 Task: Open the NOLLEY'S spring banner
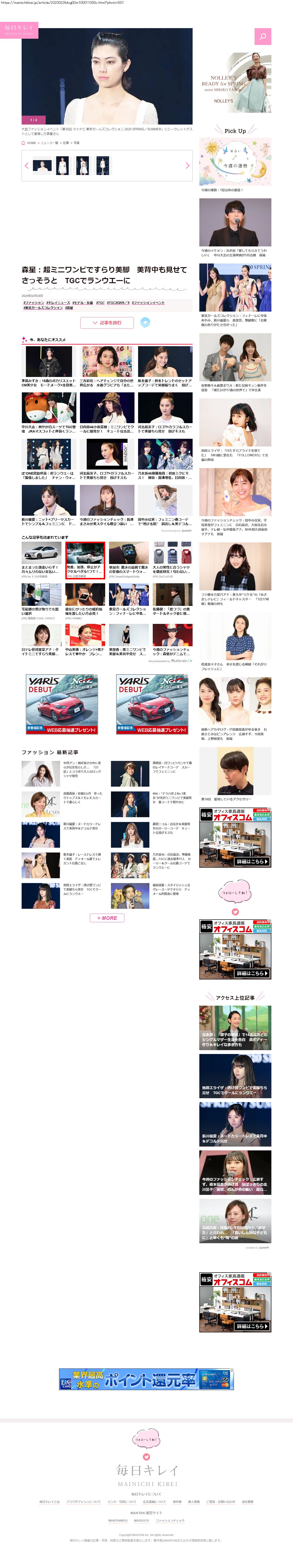235,83
